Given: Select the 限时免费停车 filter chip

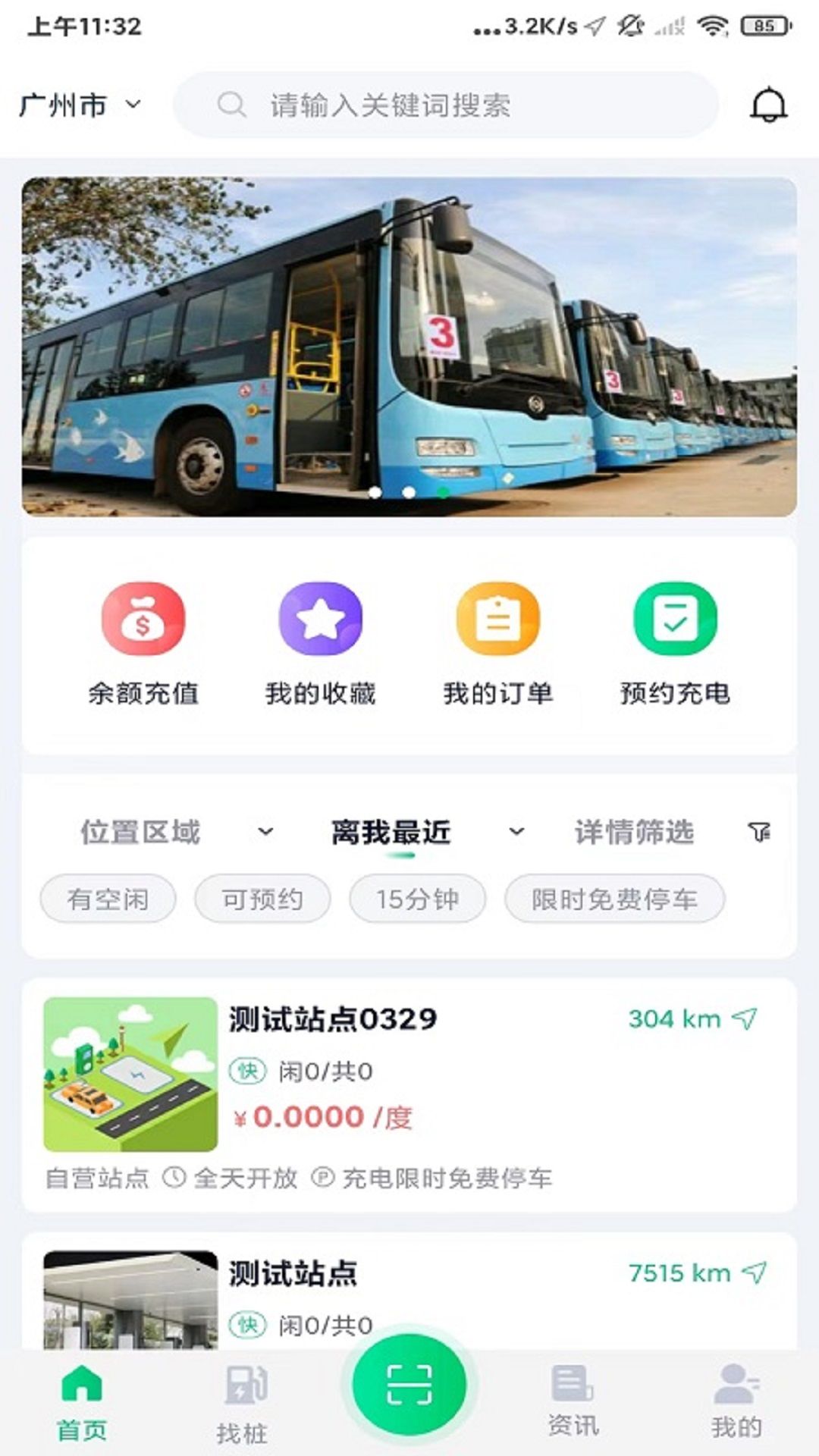Looking at the screenshot, I should point(614,899).
